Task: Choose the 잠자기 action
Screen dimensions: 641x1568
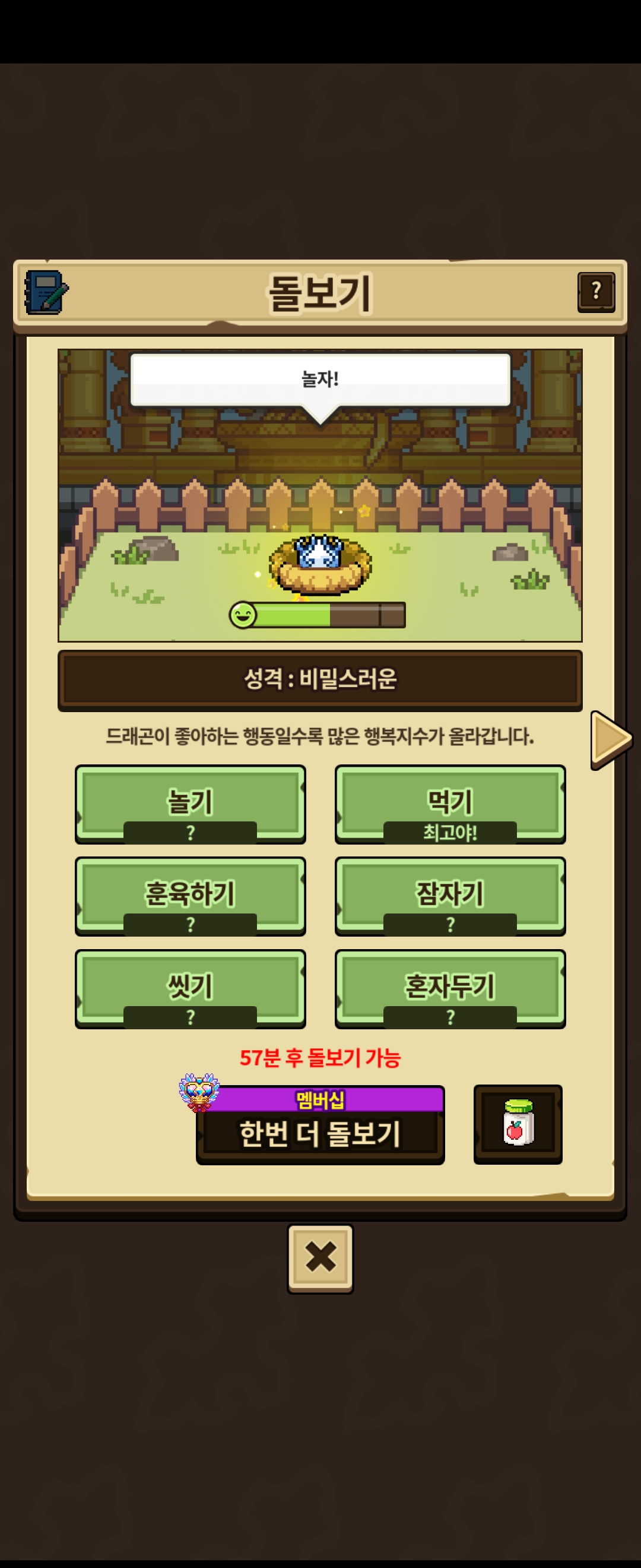Action: (450, 896)
